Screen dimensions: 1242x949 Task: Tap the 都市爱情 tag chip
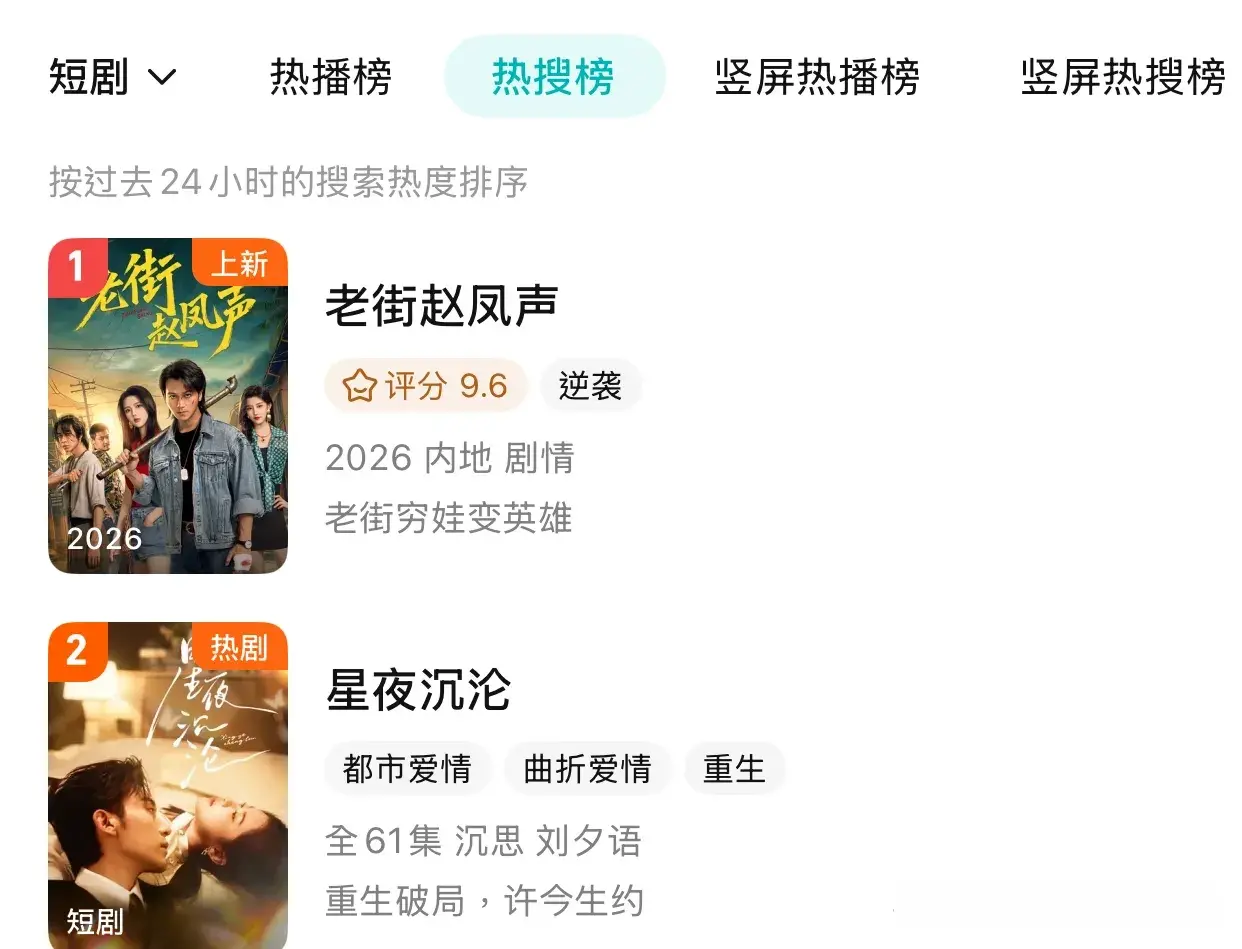pyautogui.click(x=407, y=769)
